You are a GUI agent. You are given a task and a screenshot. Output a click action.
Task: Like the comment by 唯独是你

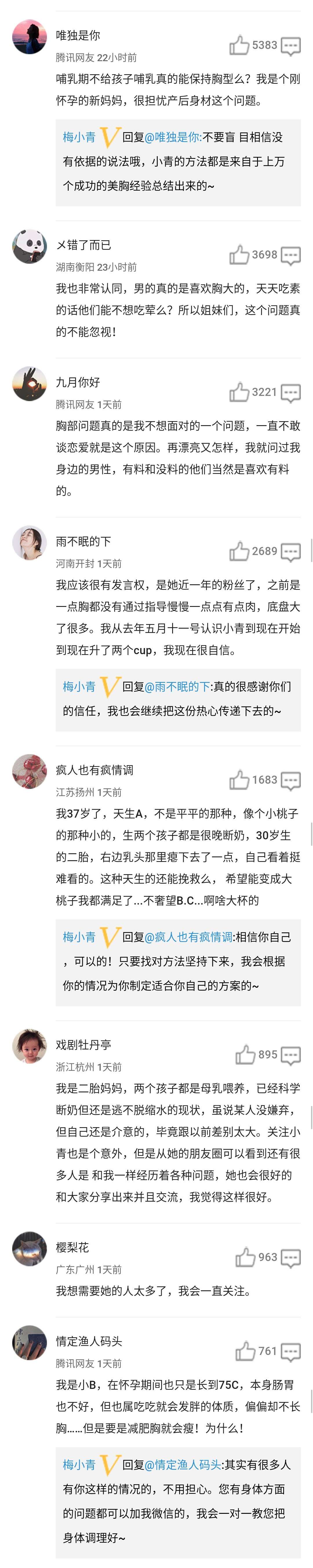click(x=239, y=46)
